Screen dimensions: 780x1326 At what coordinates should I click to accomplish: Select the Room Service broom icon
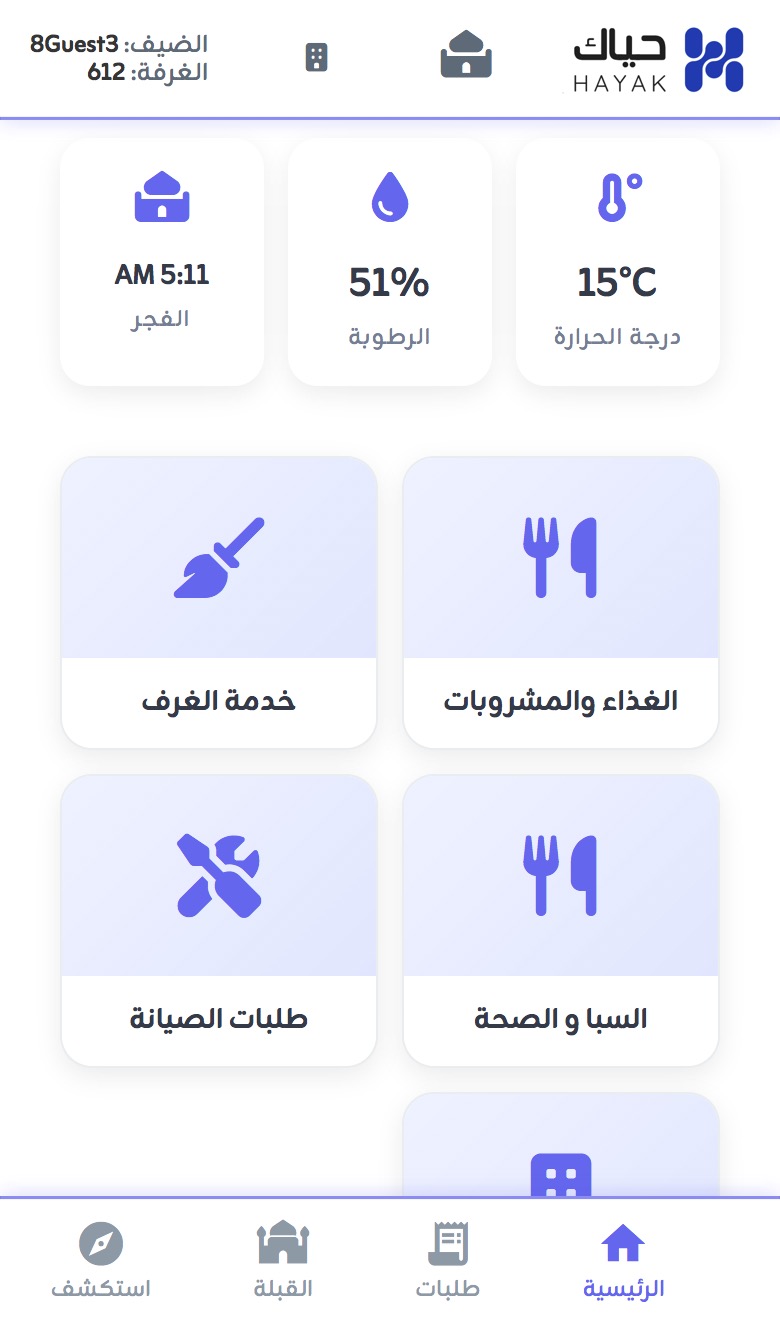(x=218, y=557)
